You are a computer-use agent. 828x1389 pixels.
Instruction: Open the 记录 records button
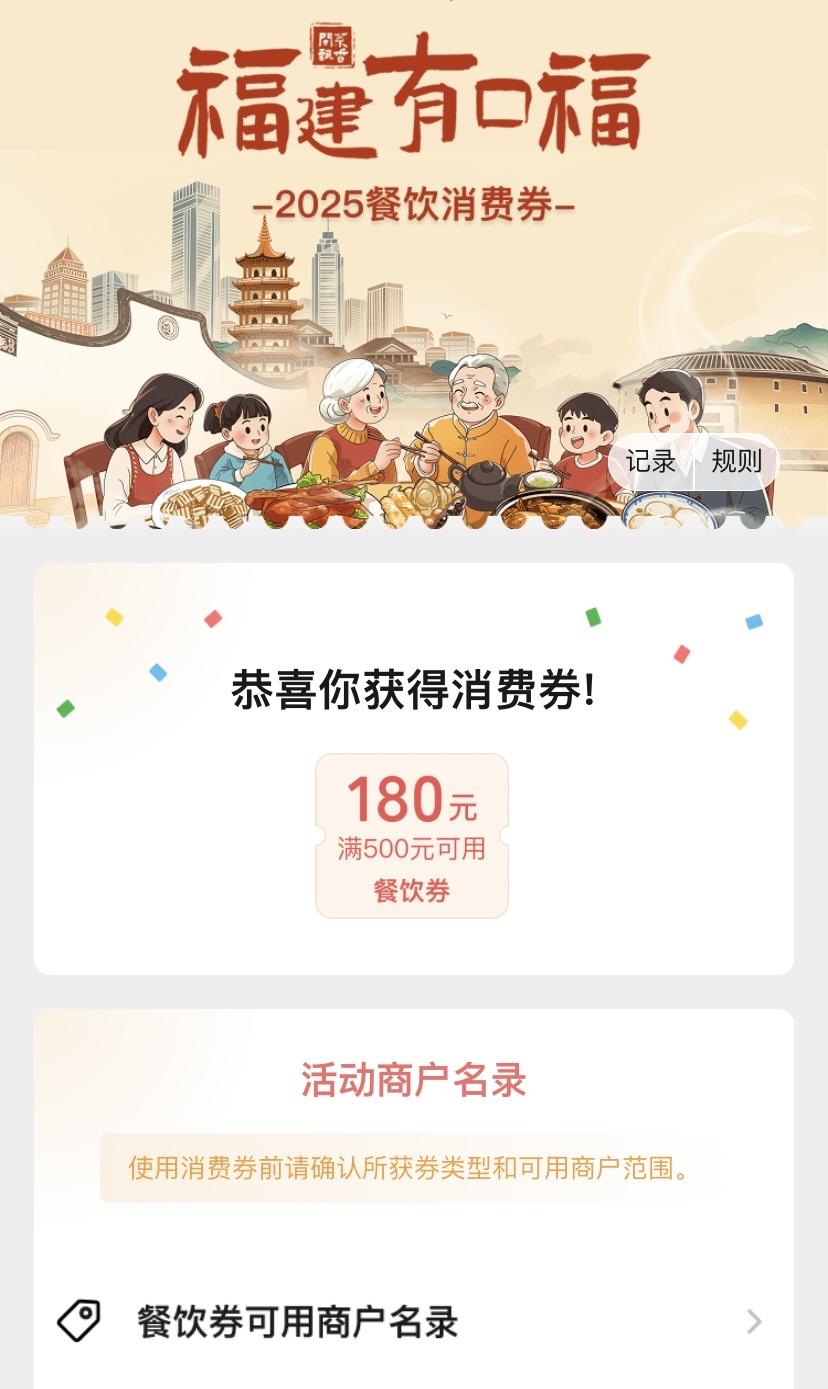pyautogui.click(x=651, y=462)
